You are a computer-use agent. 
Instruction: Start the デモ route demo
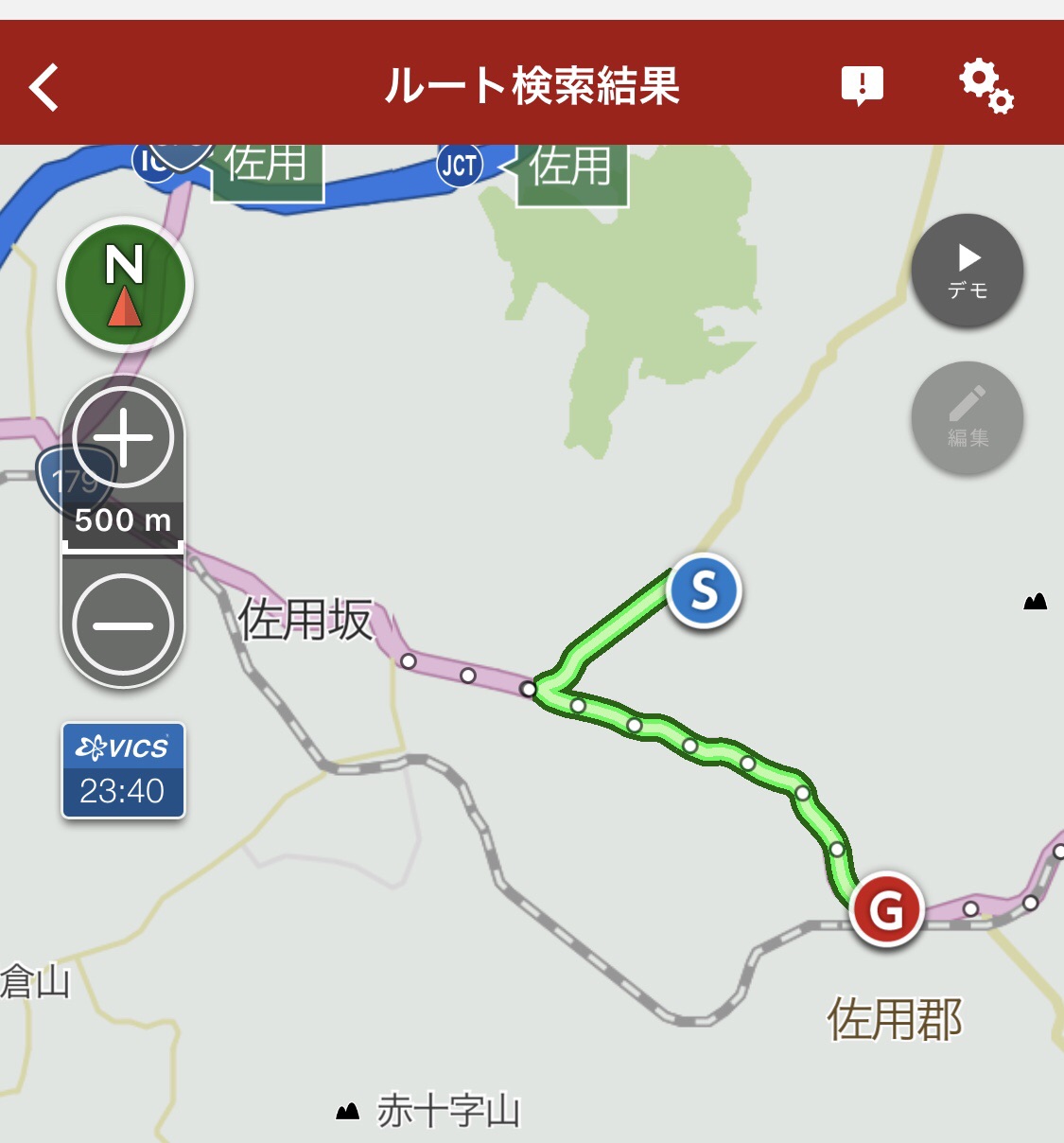[968, 271]
